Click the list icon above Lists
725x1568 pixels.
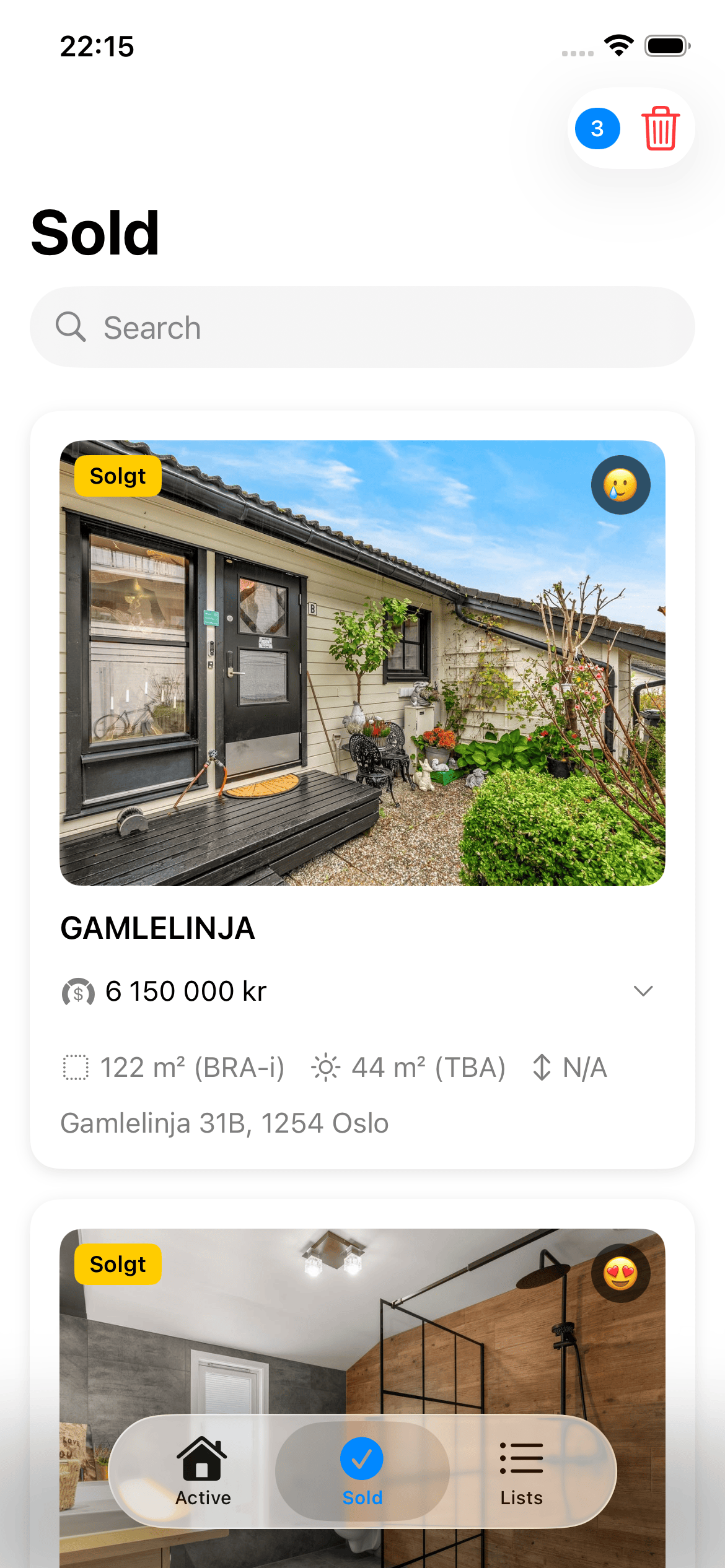521,1459
